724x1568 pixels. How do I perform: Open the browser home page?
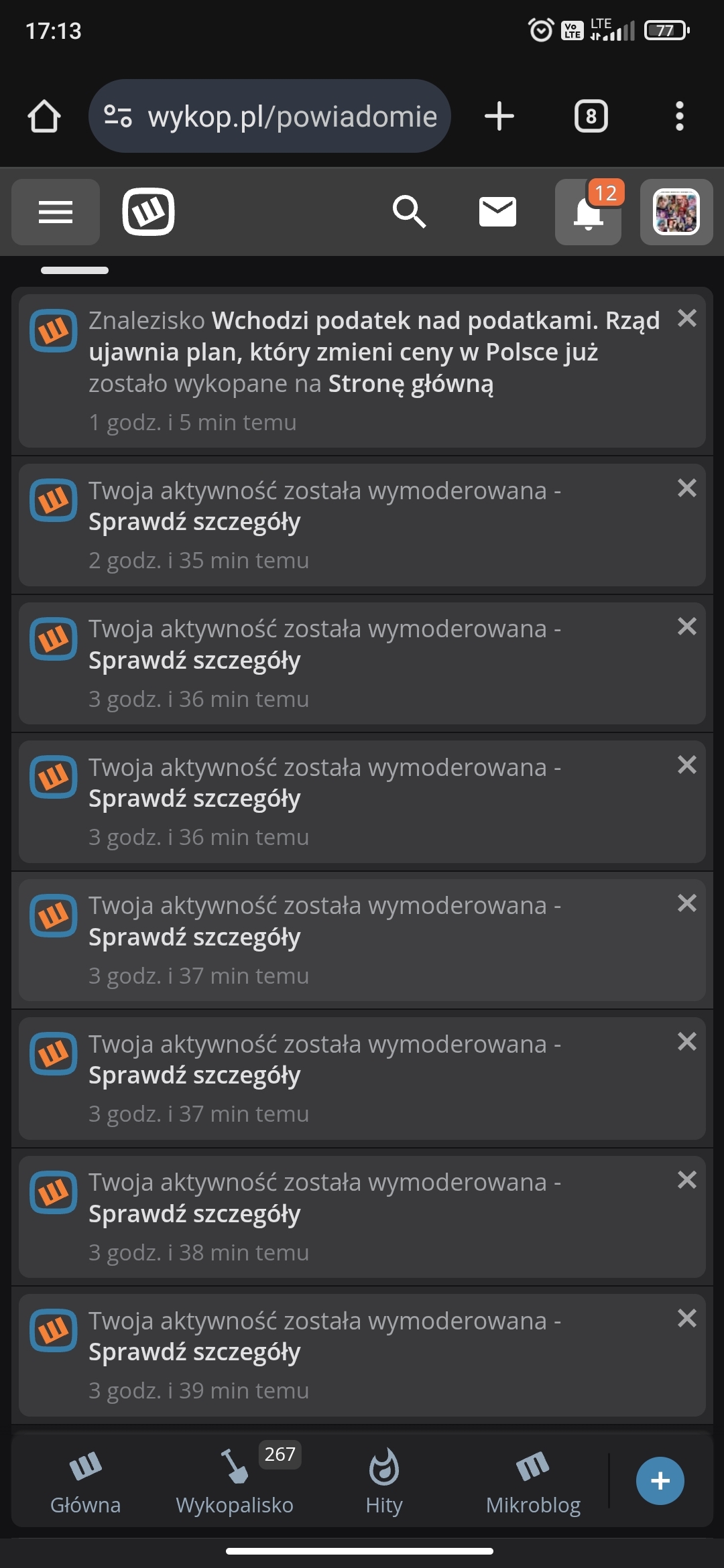point(44,117)
